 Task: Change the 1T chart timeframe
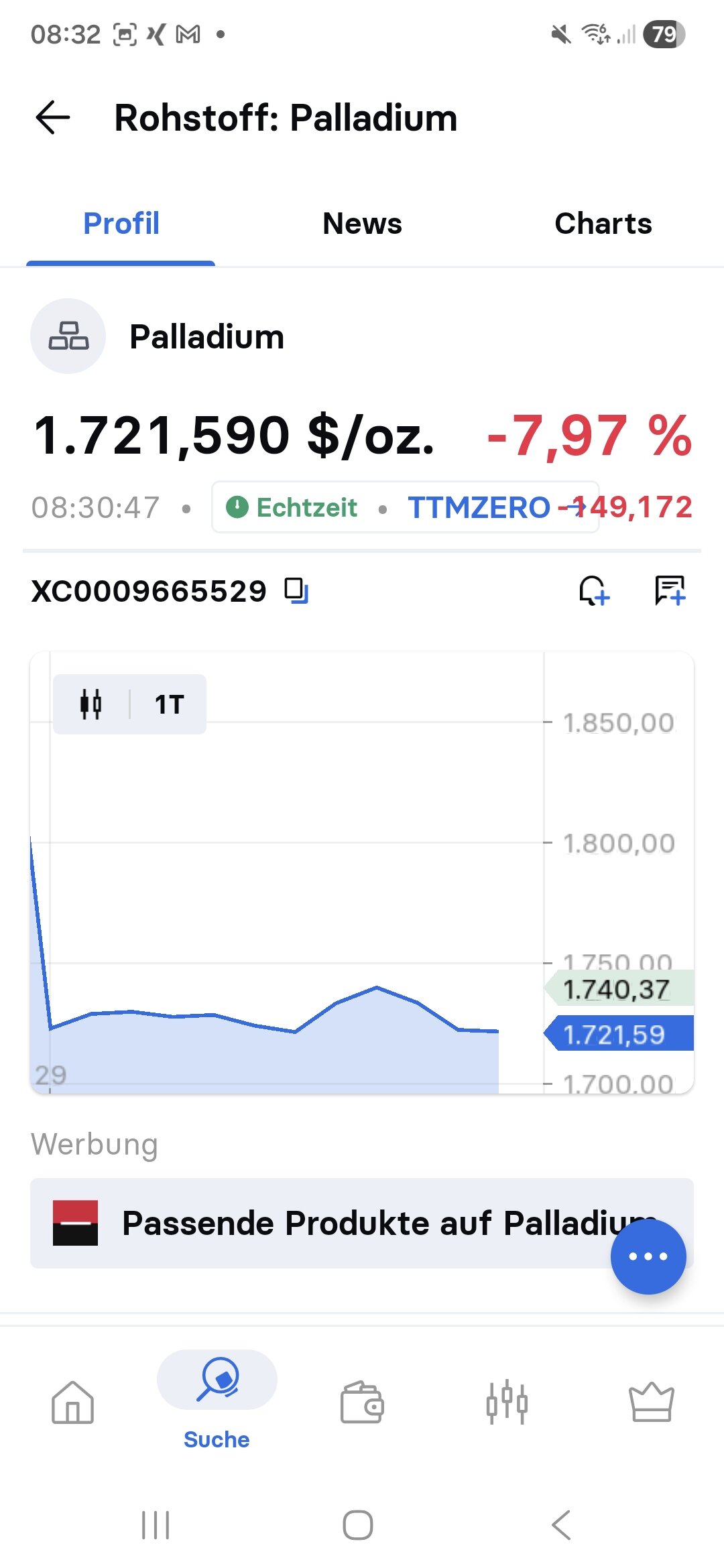pos(169,704)
